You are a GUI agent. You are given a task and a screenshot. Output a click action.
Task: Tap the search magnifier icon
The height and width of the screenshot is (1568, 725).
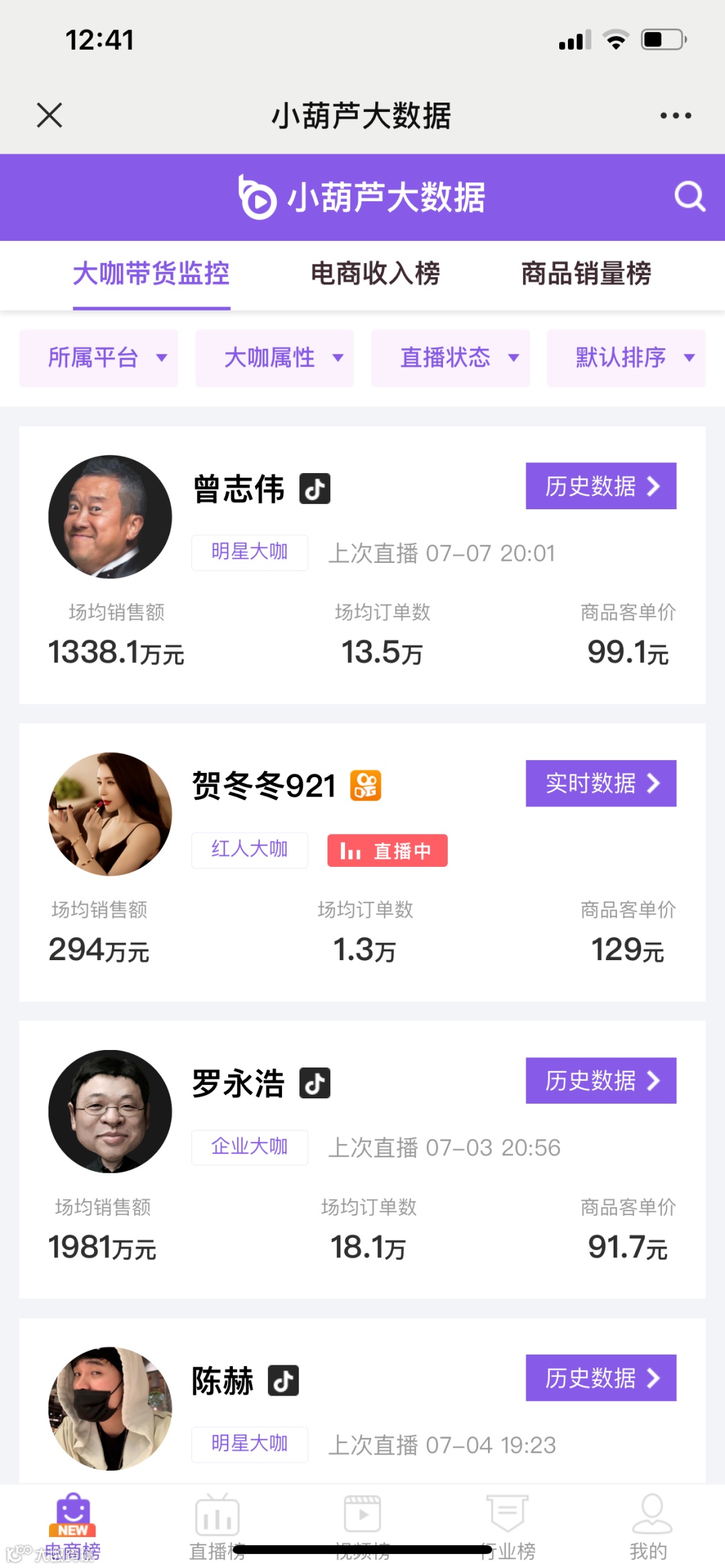[690, 197]
